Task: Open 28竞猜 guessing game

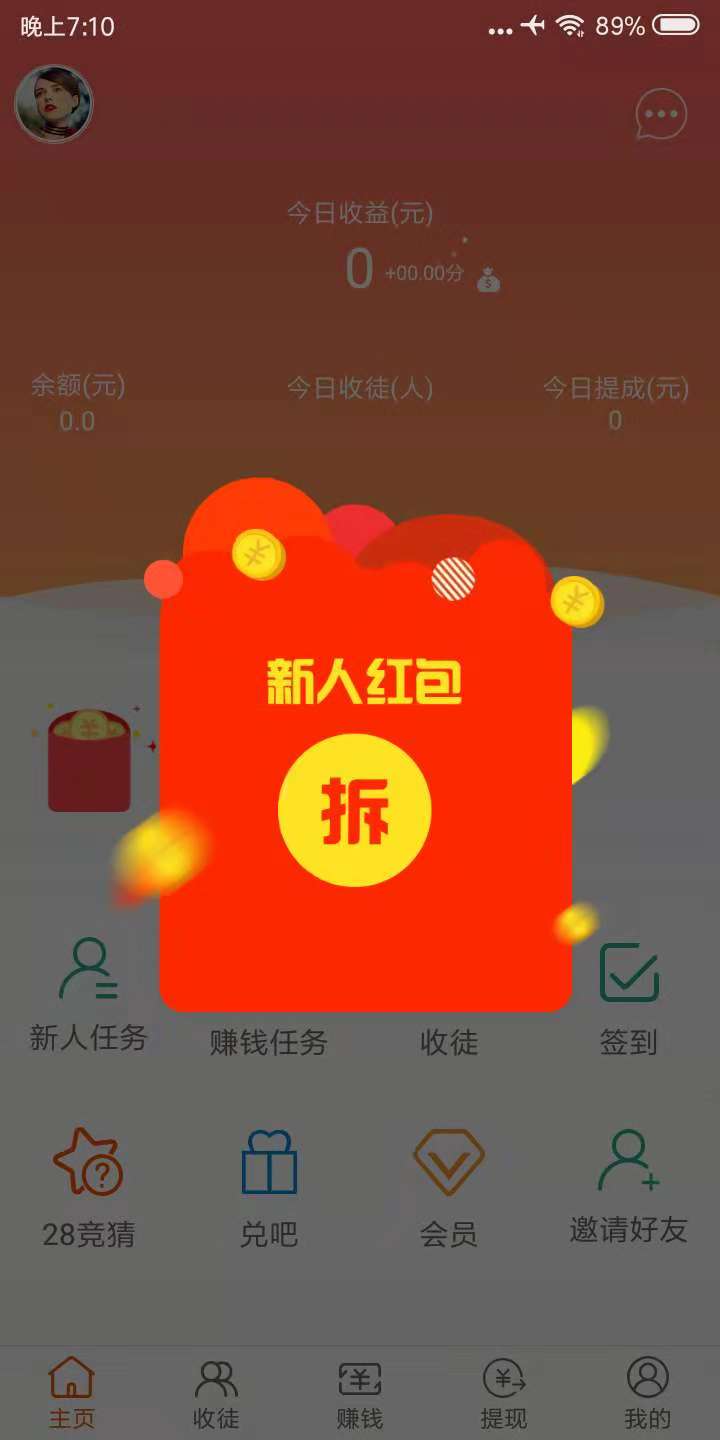Action: pyautogui.click(x=88, y=1188)
